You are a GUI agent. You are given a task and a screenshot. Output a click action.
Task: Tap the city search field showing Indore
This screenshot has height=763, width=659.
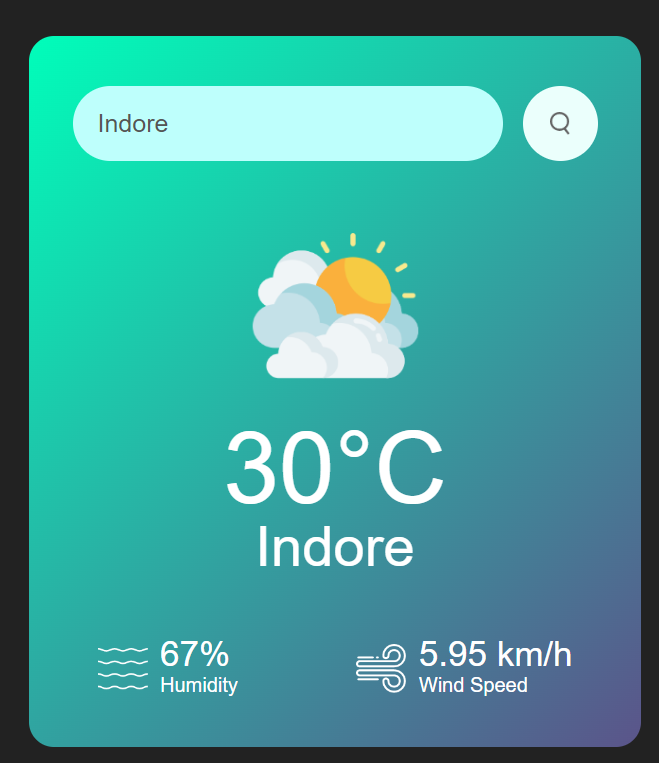click(287, 124)
